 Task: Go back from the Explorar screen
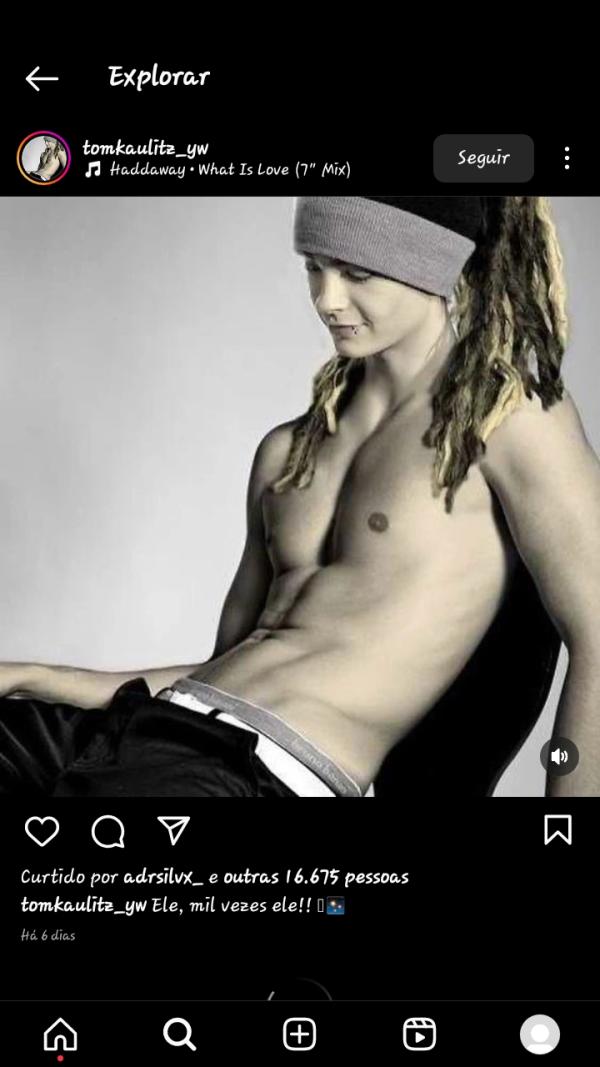(42, 78)
